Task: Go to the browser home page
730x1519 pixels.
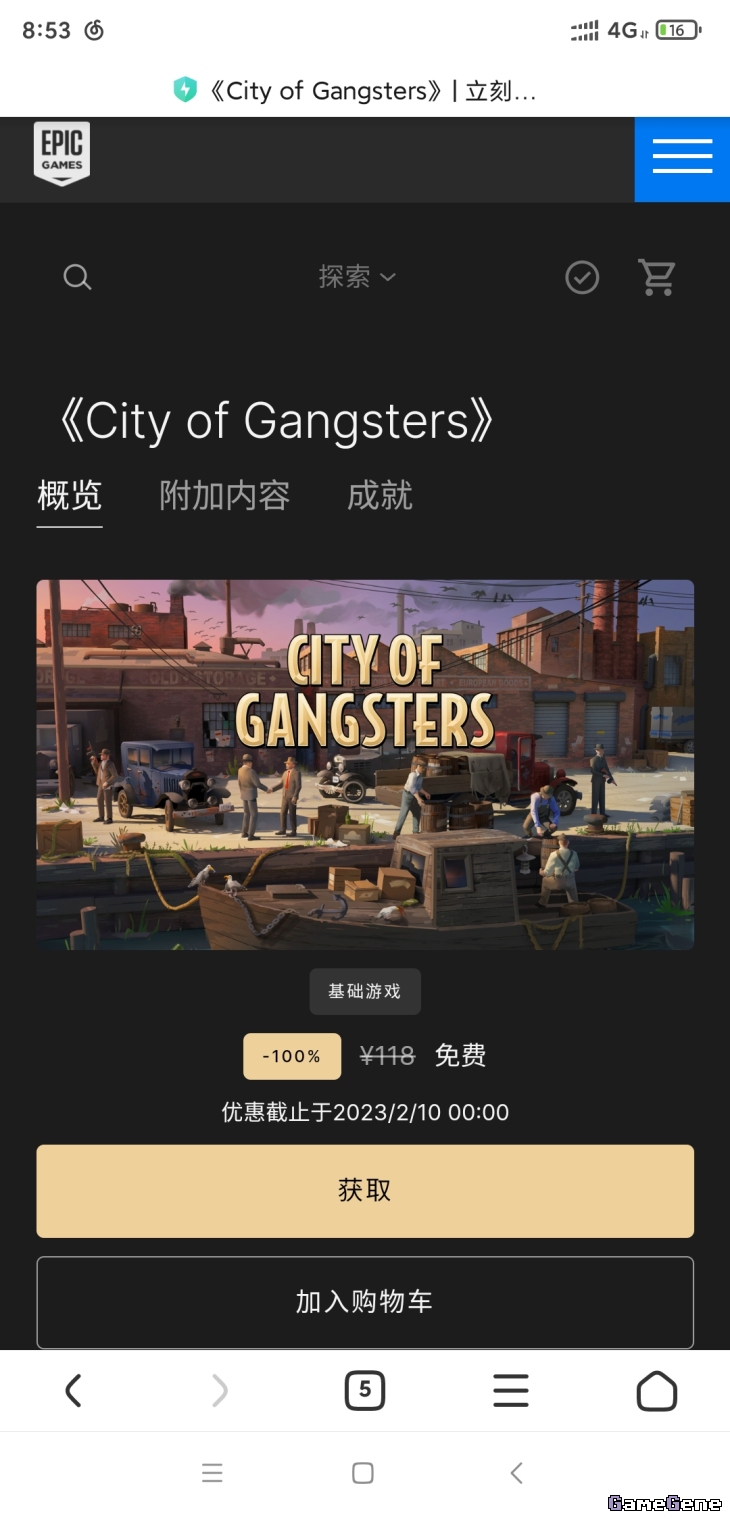Action: (656, 1390)
